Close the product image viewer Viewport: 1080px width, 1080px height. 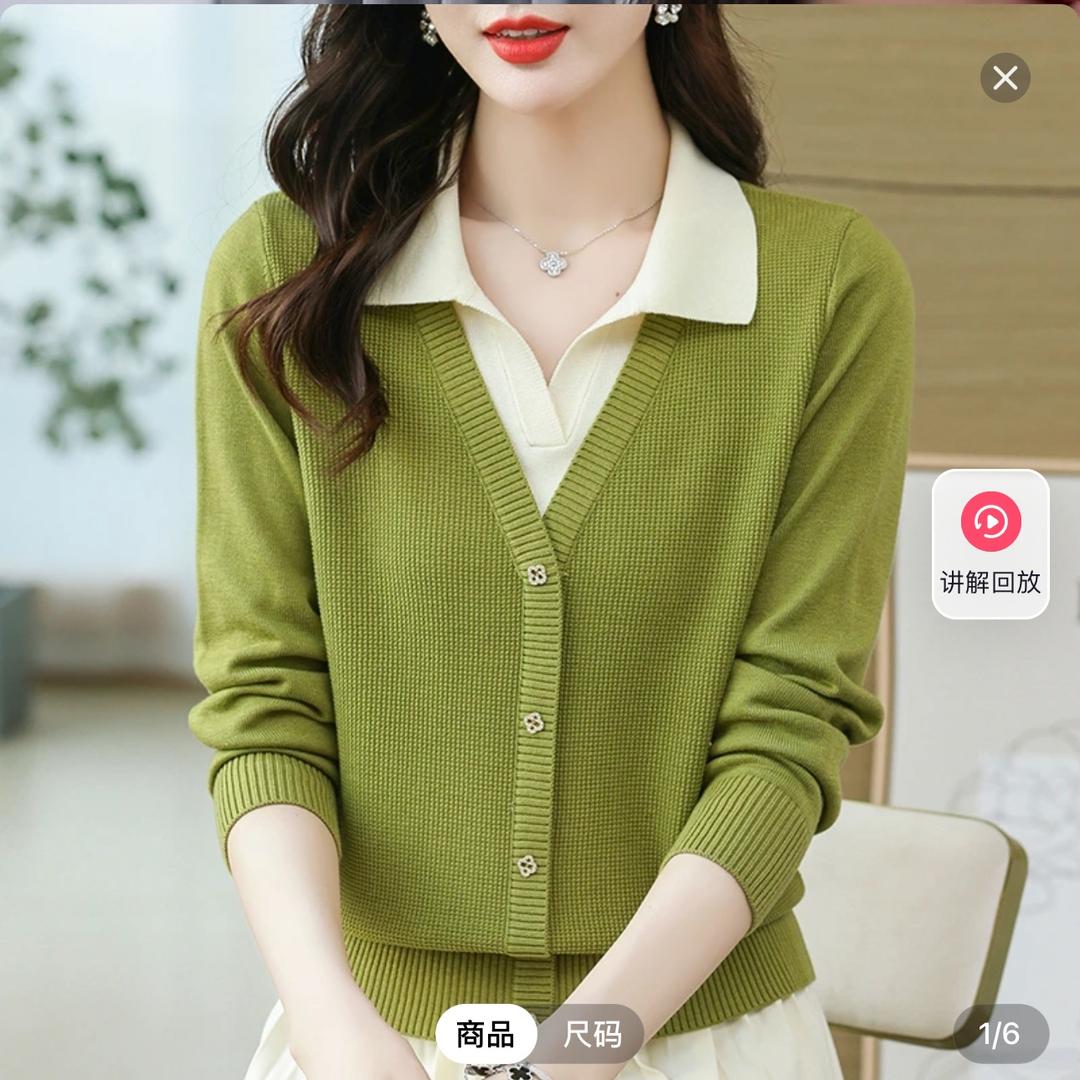pos(1005,78)
